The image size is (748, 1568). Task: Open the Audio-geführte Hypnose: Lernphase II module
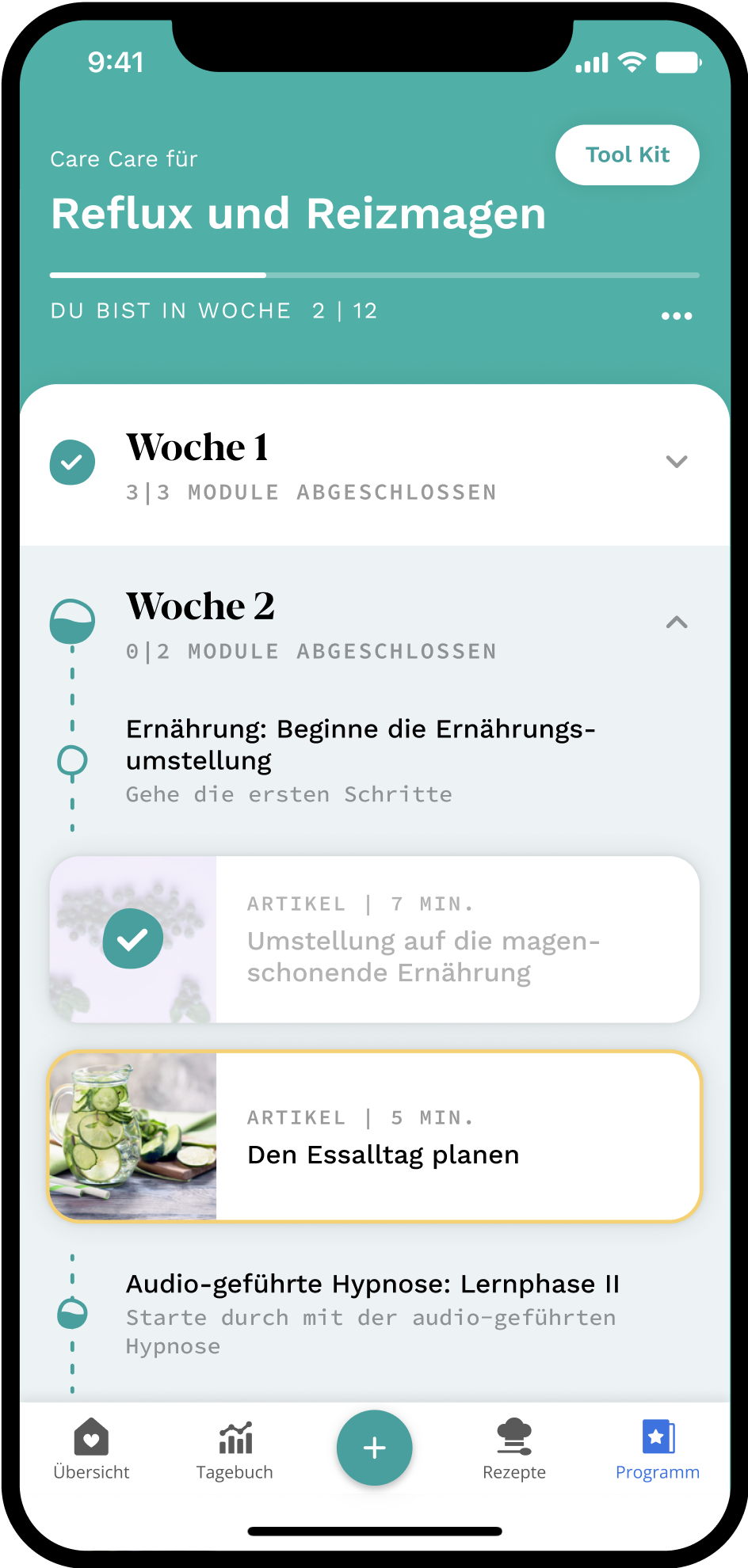tap(372, 1284)
